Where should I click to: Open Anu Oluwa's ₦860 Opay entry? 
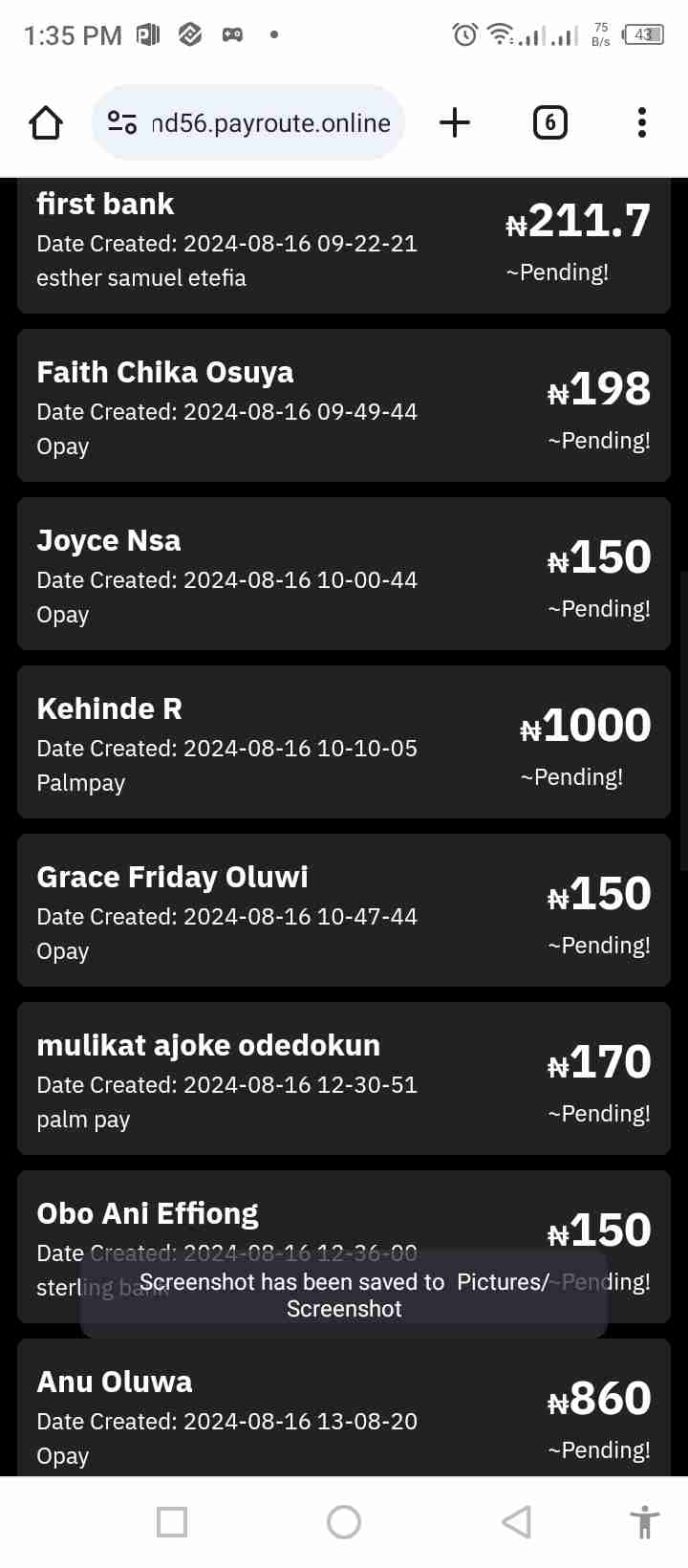pyautogui.click(x=344, y=1407)
